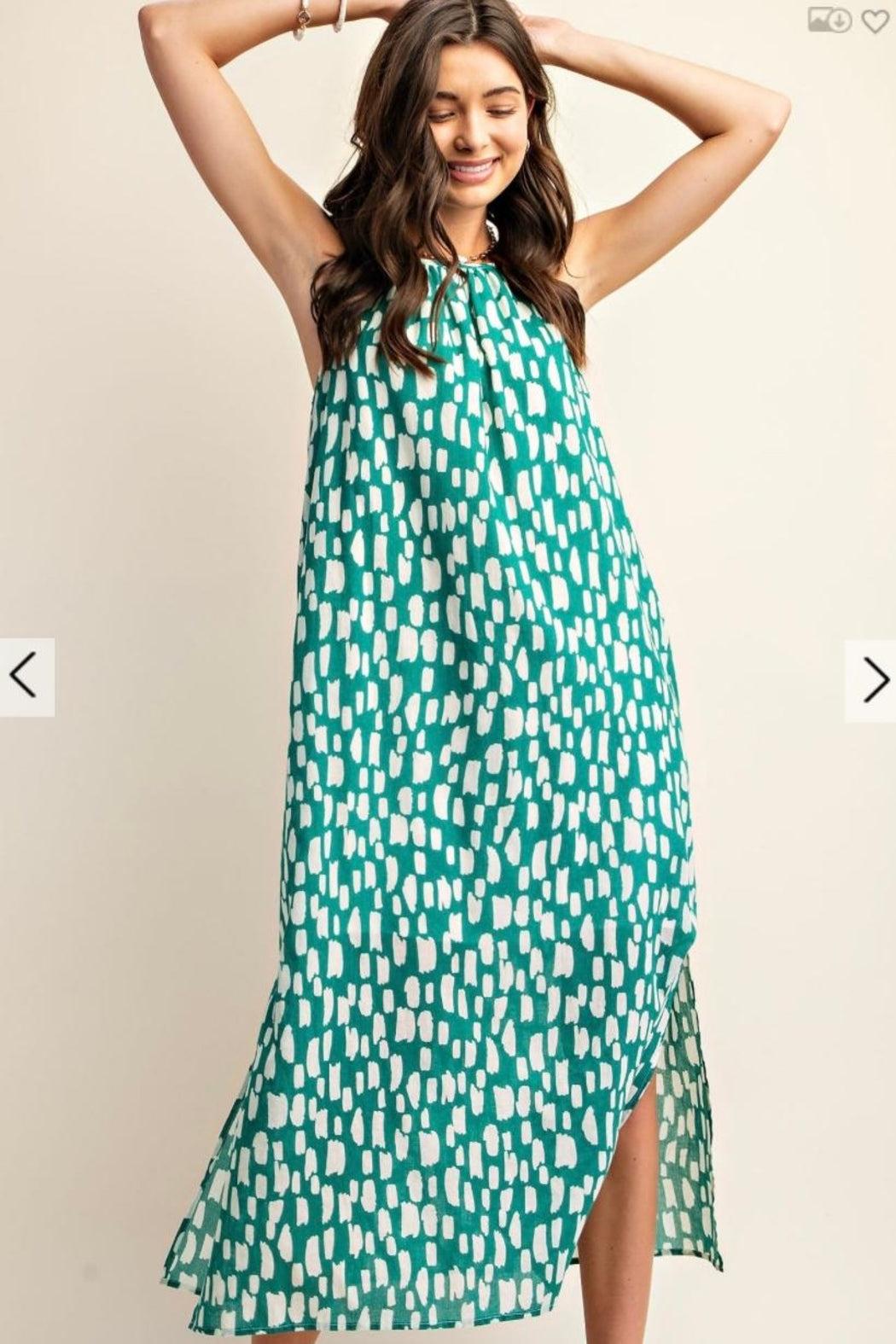Viewport: 896px width, 1344px height.
Task: Download this product image
Action: tap(829, 22)
